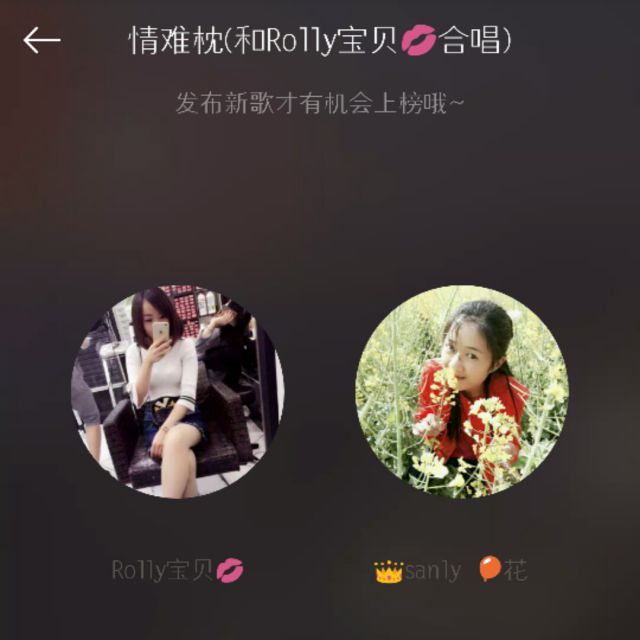Go back using the top-left arrow
The width and height of the screenshot is (640, 640).
point(42,40)
